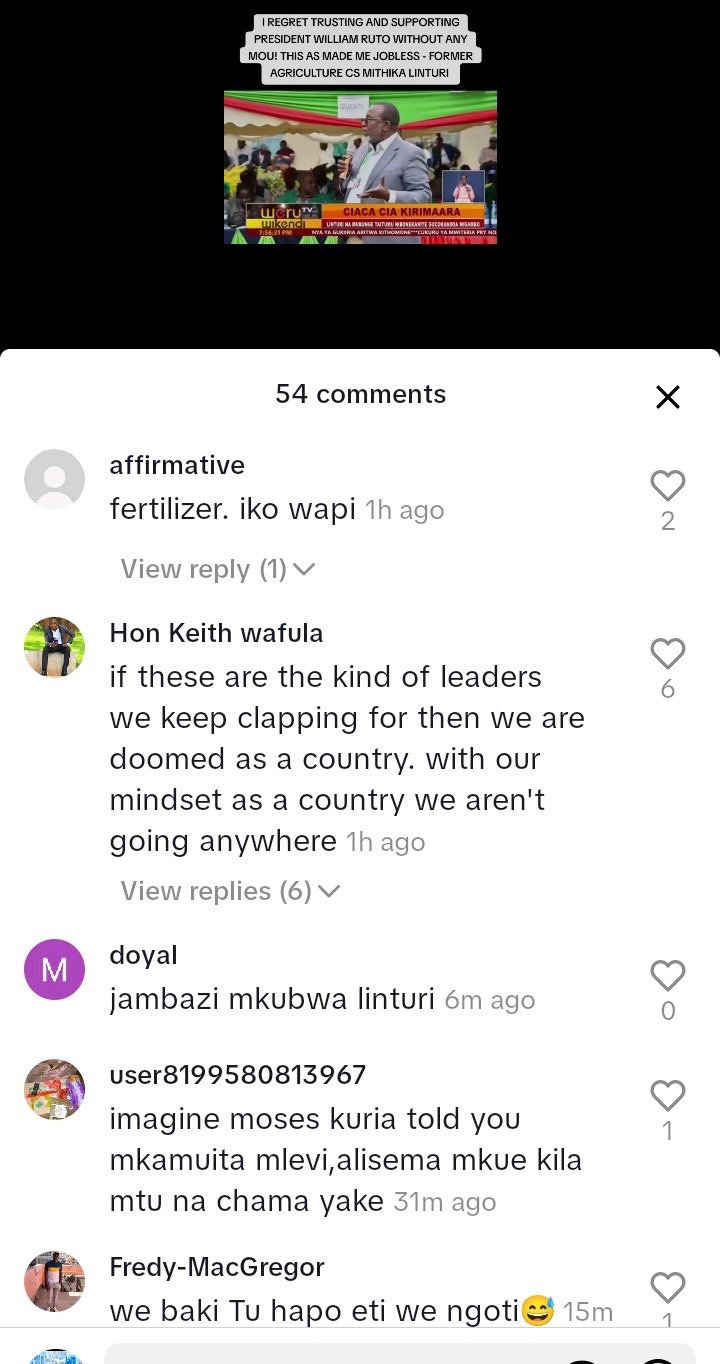The image size is (720, 1364).
Task: Open Hon Keith wafula's profile picture
Action: point(54,647)
